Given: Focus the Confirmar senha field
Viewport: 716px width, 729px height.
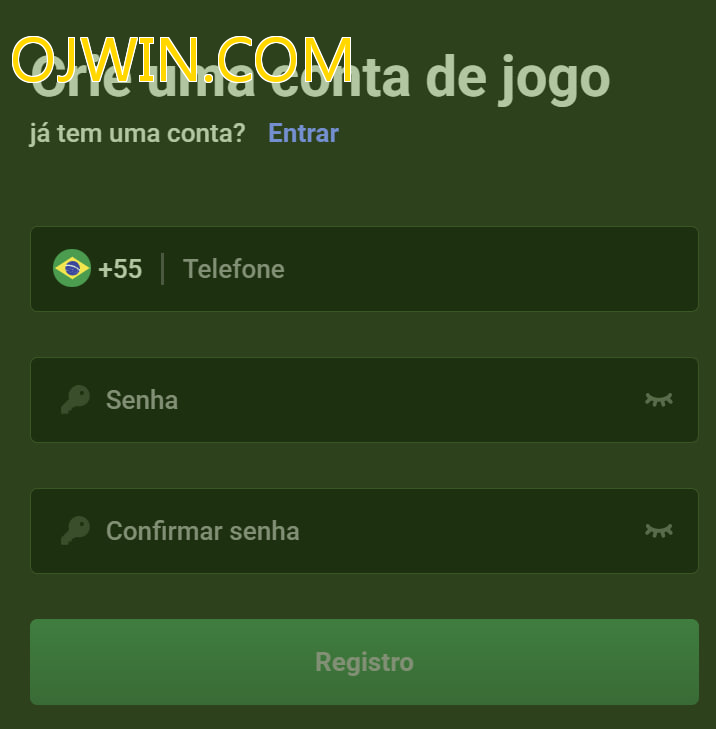Looking at the screenshot, I should click(360, 531).
